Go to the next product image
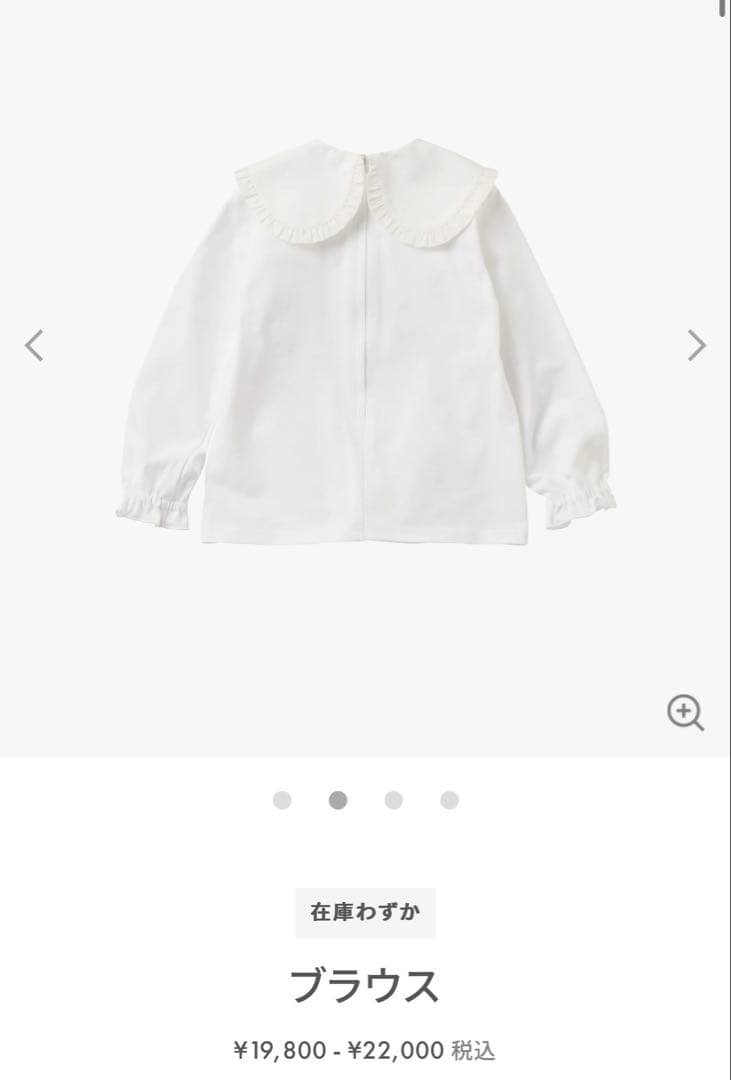The height and width of the screenshot is (1080, 731). (696, 346)
